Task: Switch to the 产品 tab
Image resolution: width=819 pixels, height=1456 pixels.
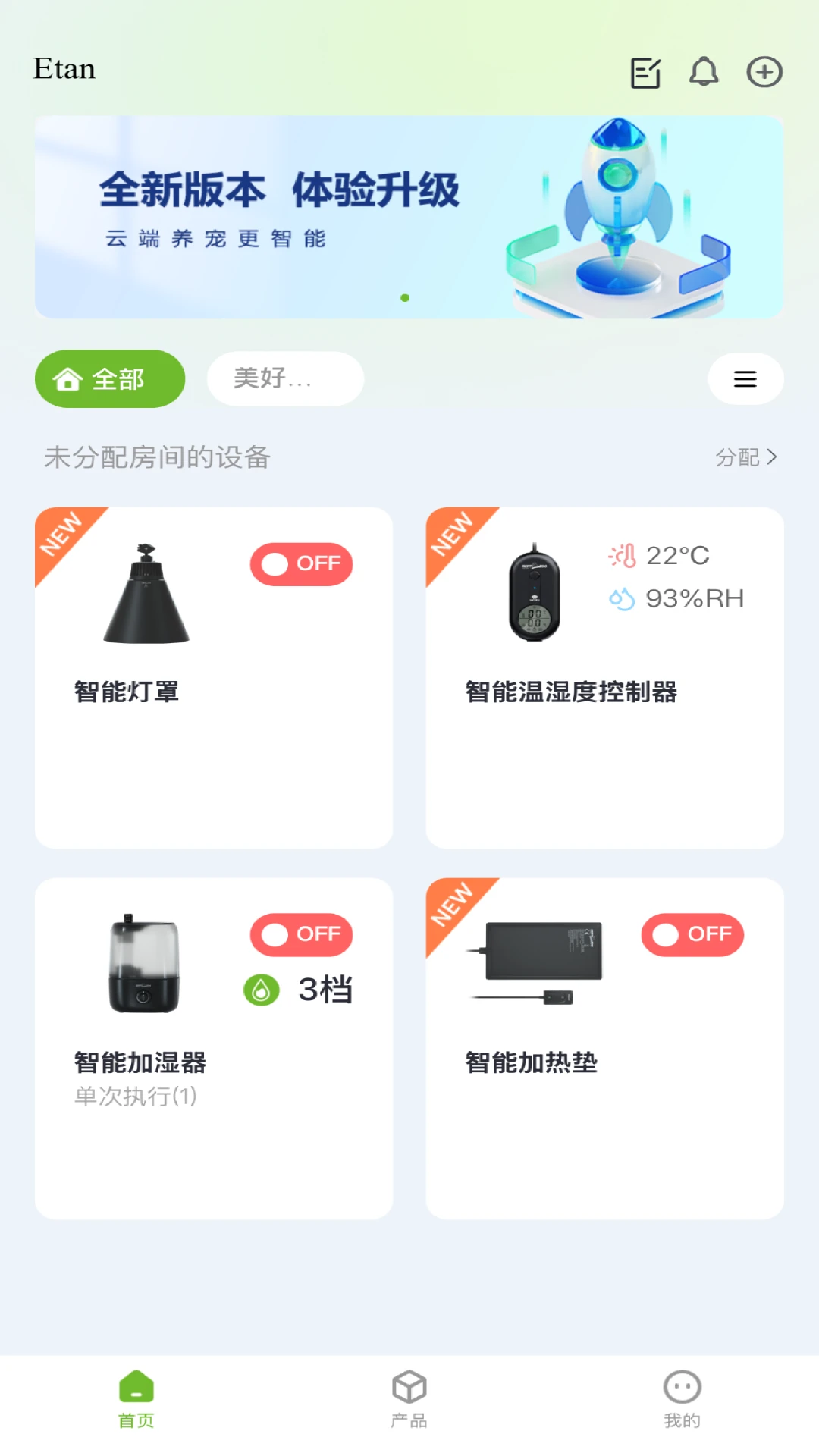Action: [409, 1398]
